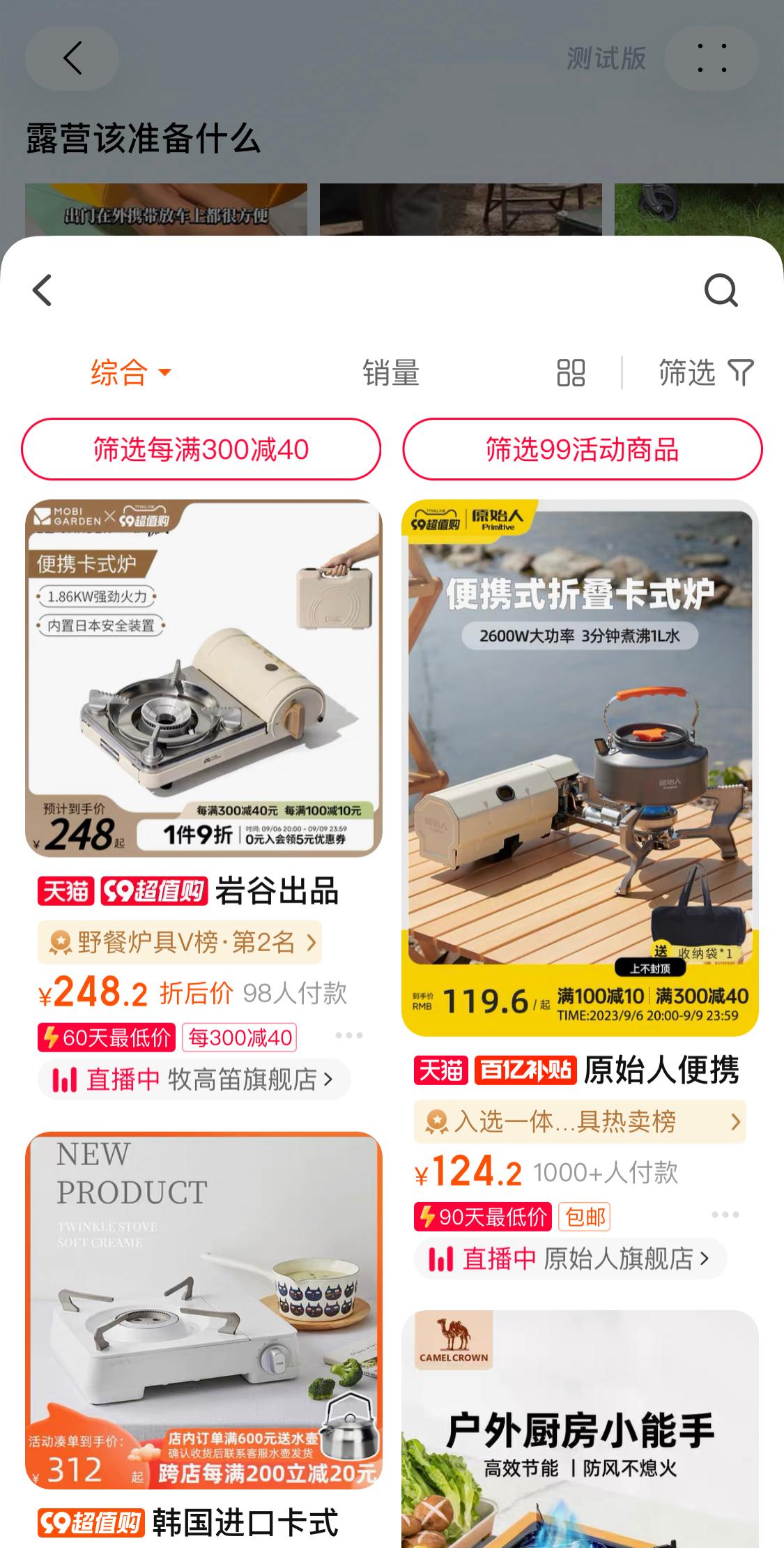Sort results by 销量
Viewport: 784px width, 1548px height.
(390, 372)
